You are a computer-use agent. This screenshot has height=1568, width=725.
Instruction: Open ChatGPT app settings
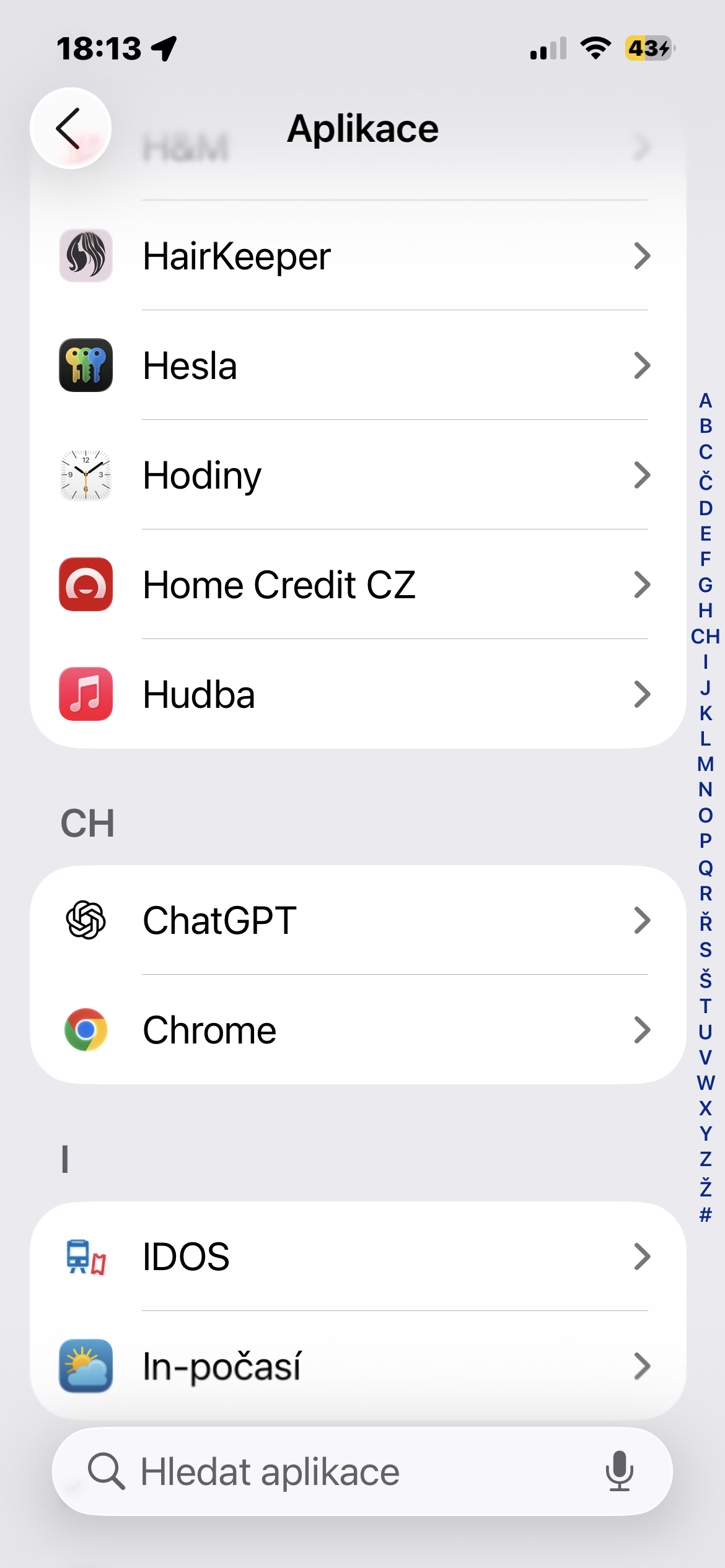tap(358, 920)
